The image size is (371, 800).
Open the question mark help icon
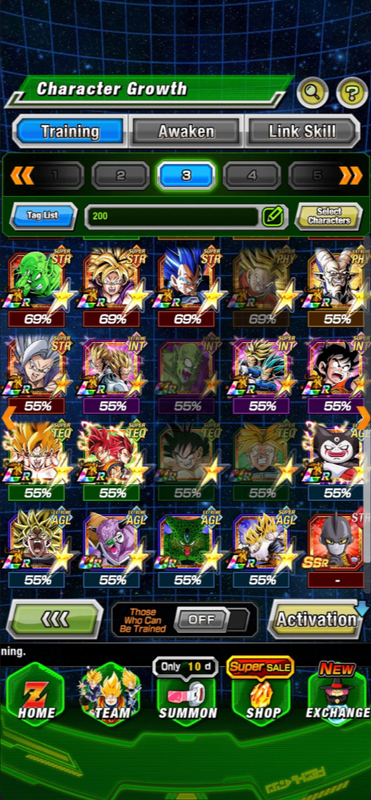click(352, 93)
